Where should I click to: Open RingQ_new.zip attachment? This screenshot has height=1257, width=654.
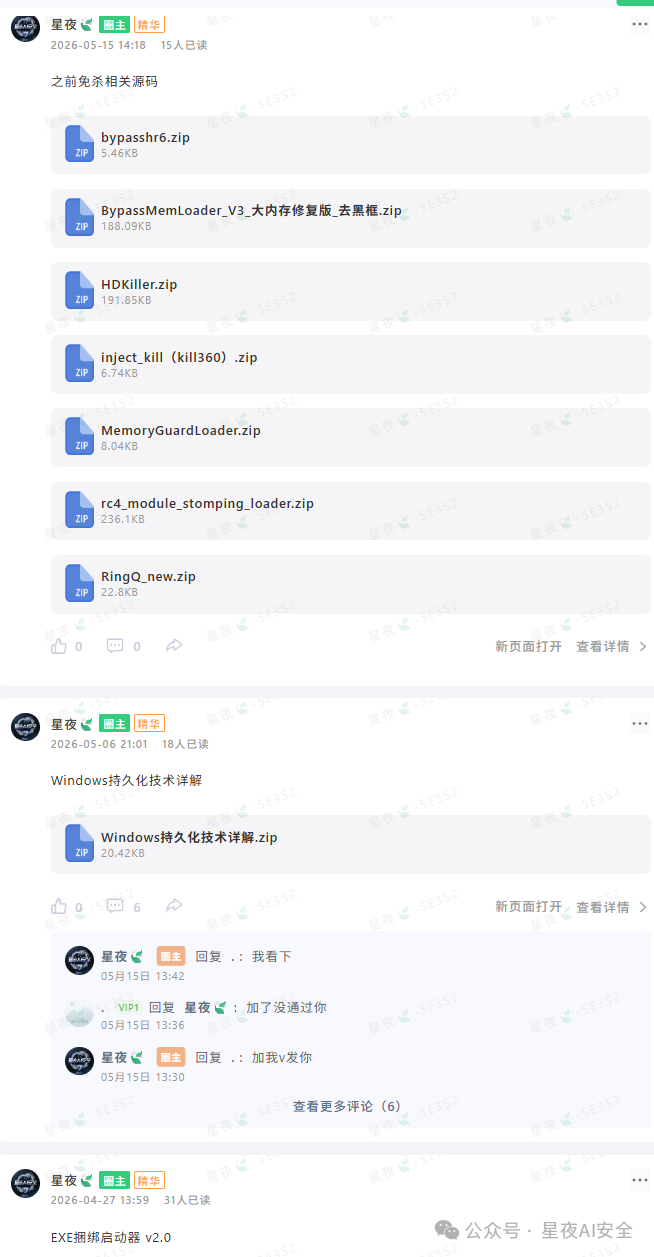click(350, 583)
